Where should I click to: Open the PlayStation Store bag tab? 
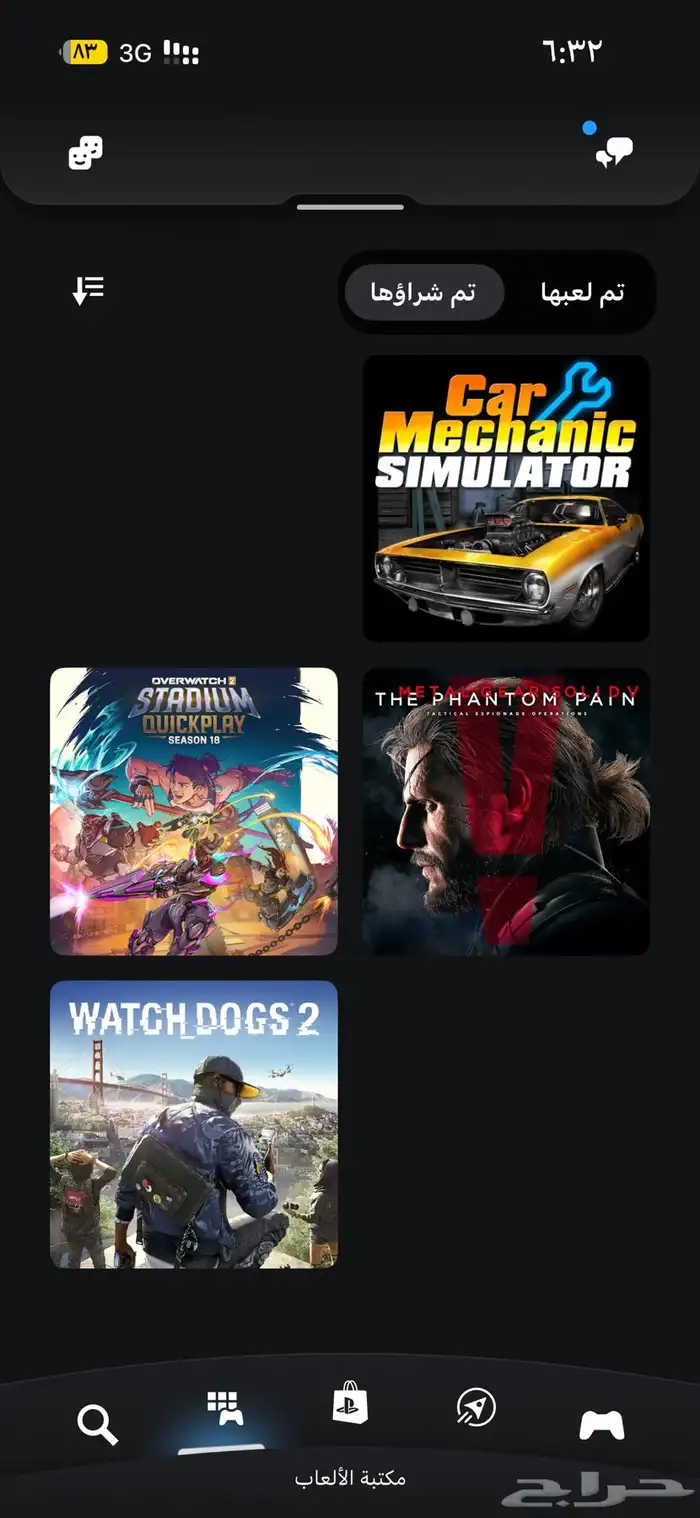350,1405
